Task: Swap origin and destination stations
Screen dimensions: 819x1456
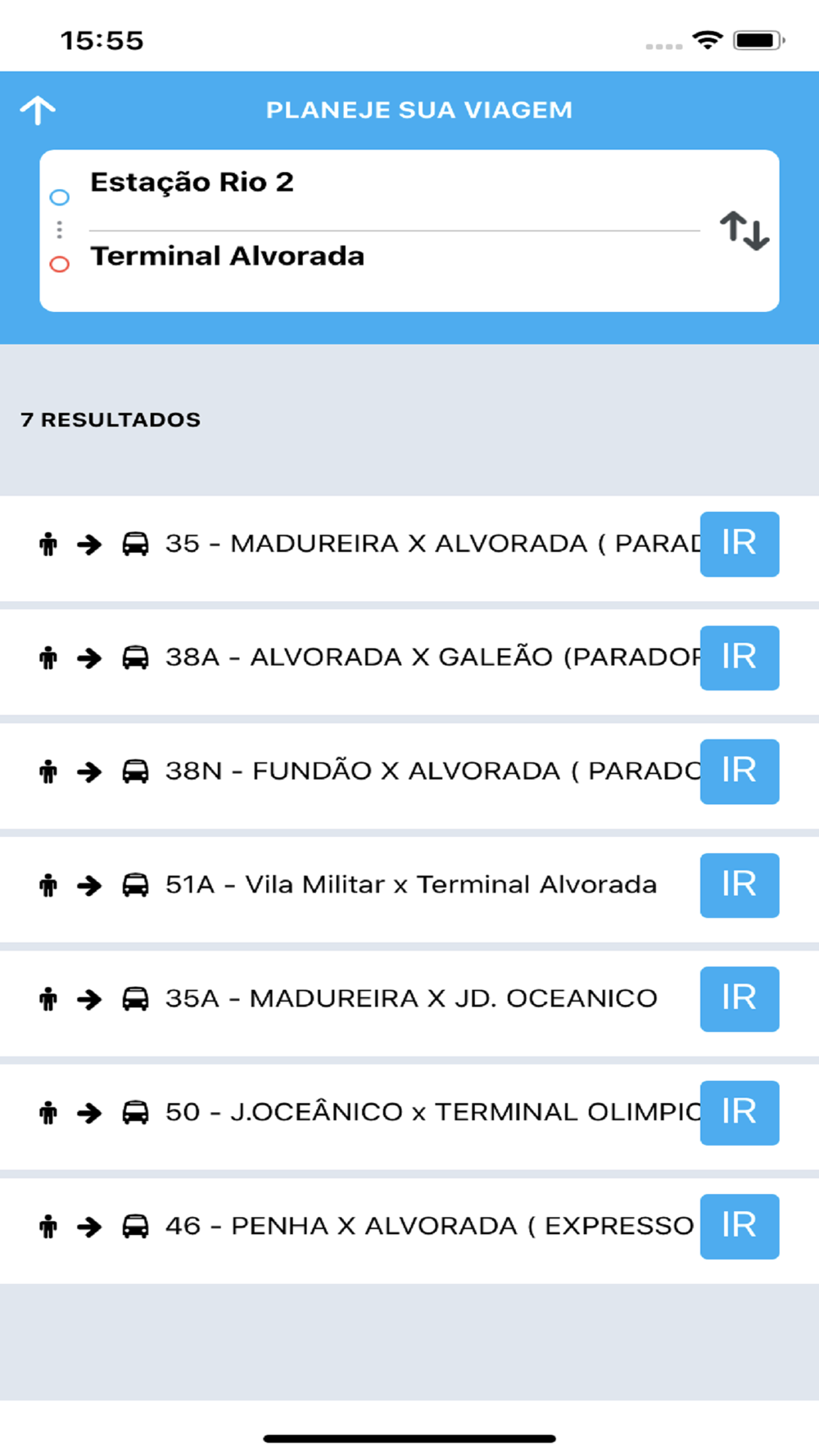Action: click(x=744, y=231)
